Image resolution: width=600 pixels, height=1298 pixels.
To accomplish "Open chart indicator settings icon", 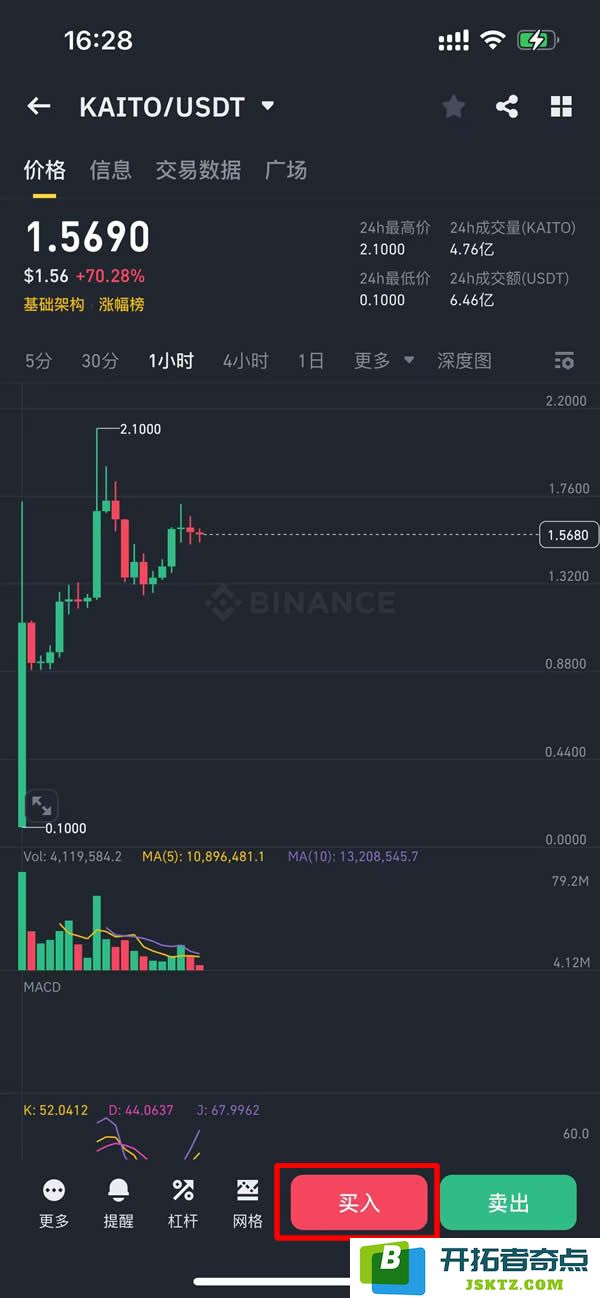I will [564, 361].
